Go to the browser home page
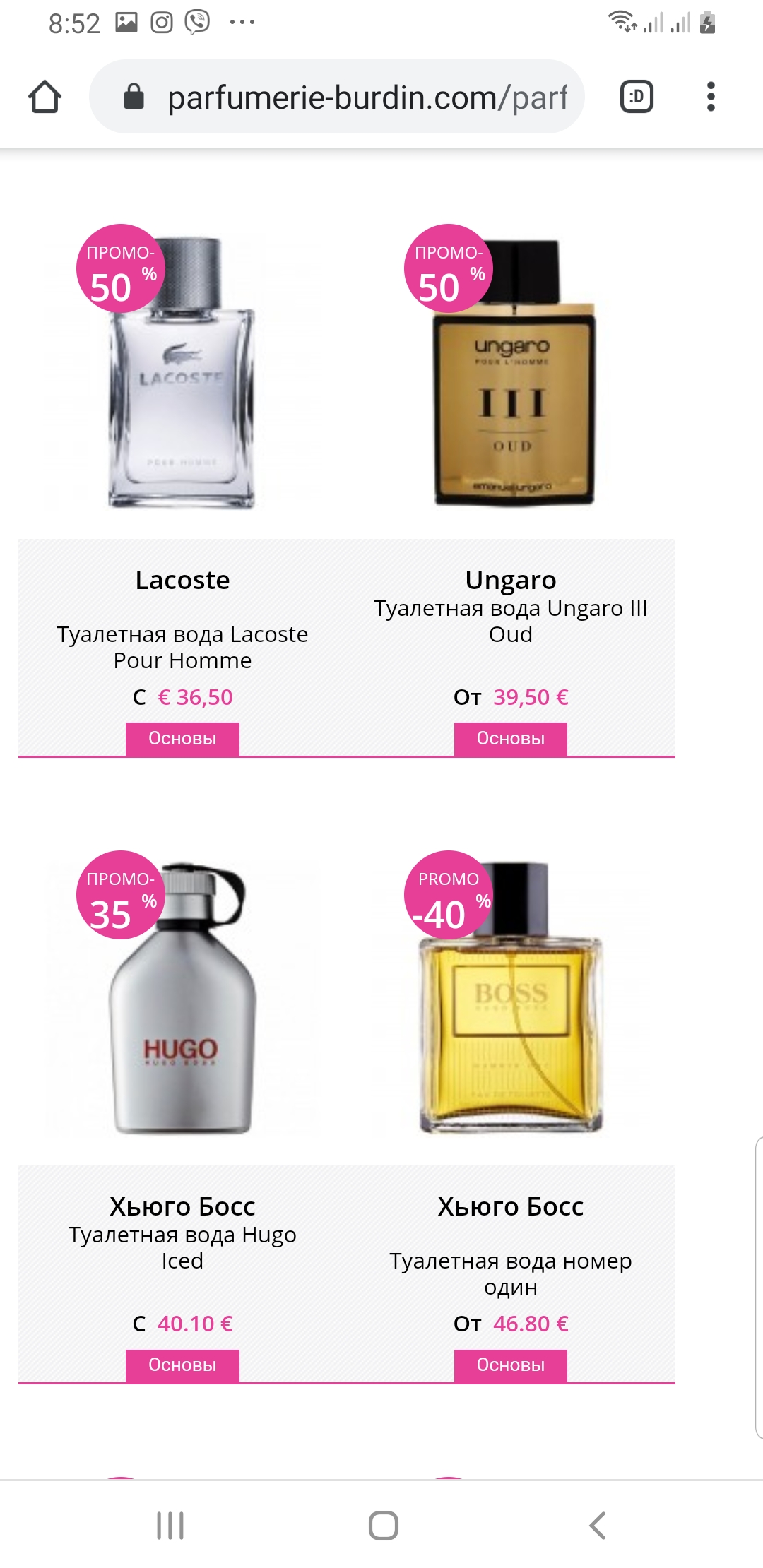Viewport: 763px width, 1568px height. (45, 97)
